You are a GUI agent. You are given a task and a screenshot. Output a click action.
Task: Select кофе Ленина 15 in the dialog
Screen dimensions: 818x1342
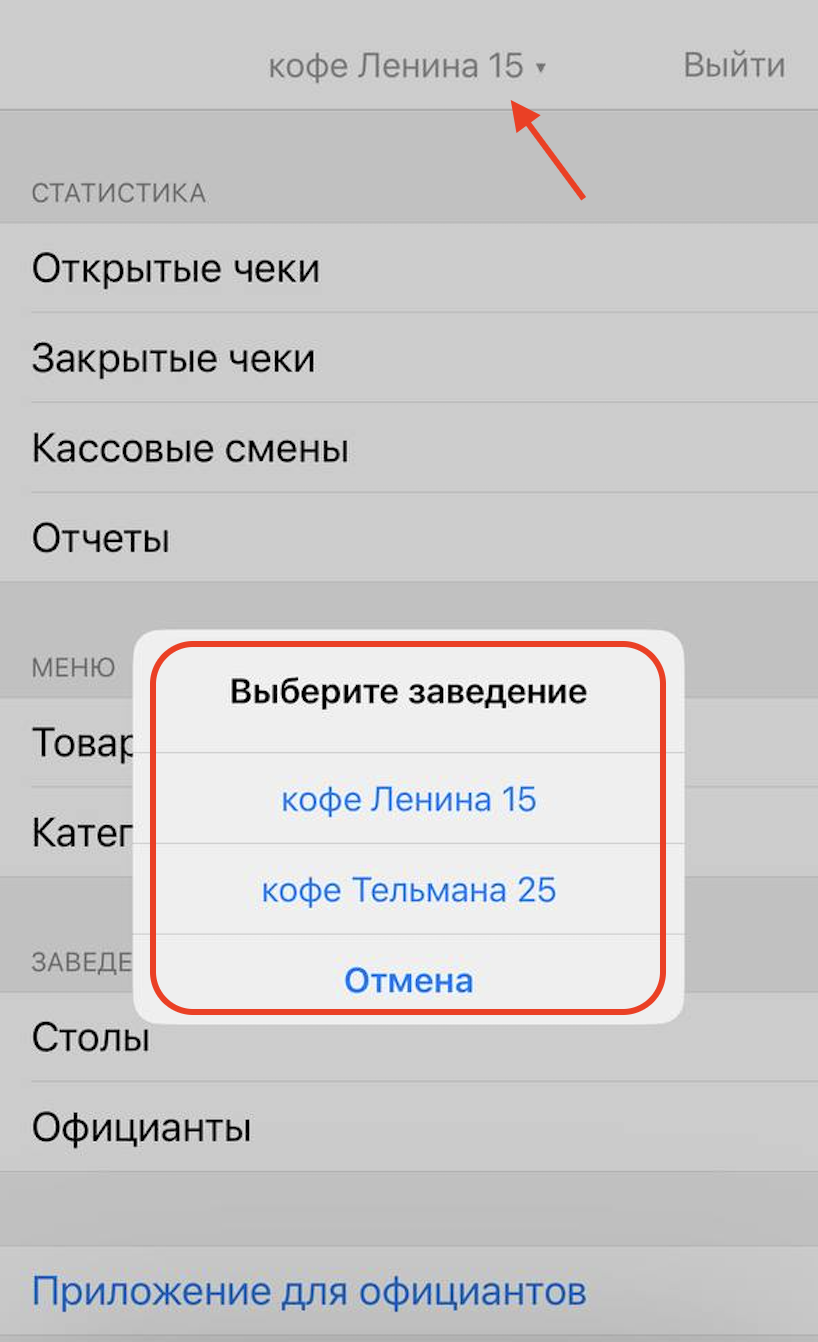(408, 800)
